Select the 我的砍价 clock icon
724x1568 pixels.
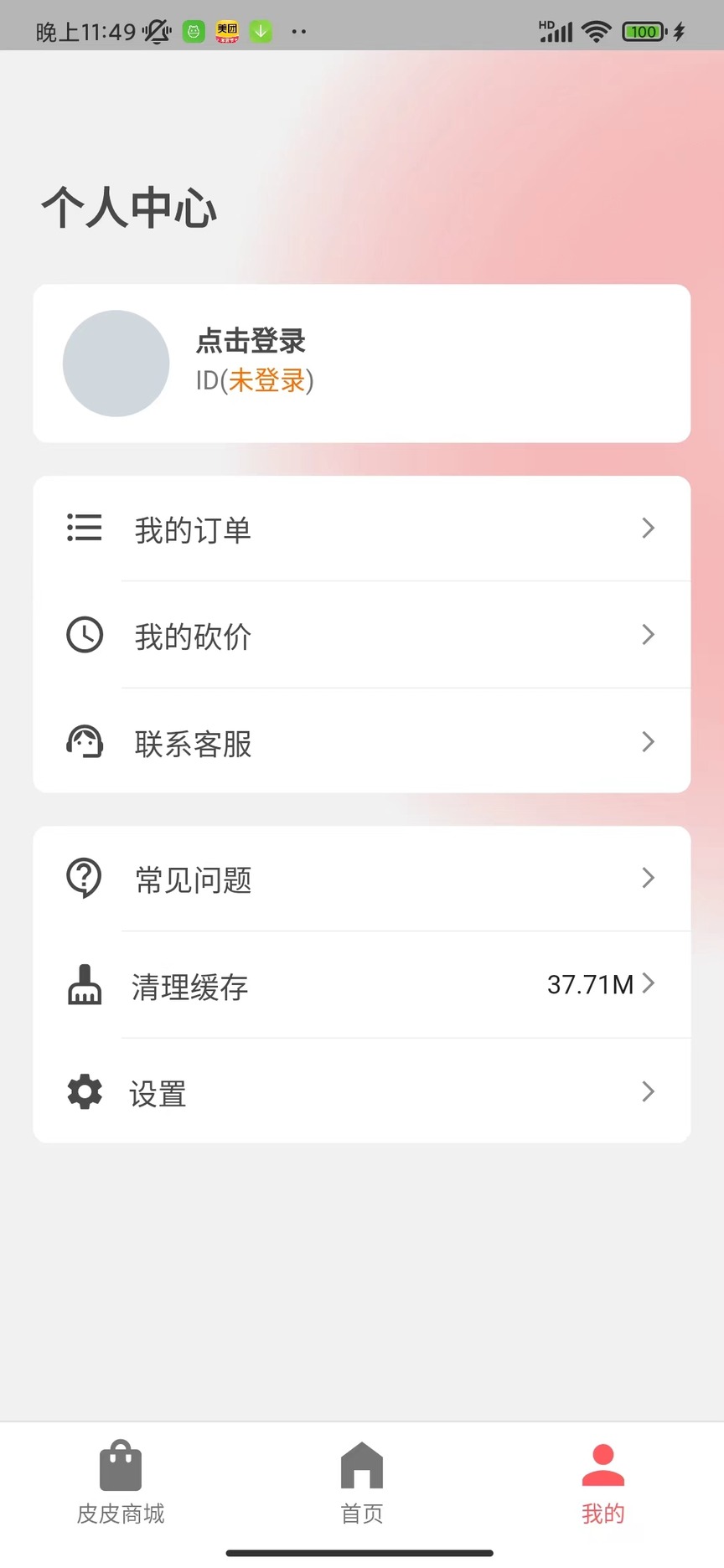[84, 635]
